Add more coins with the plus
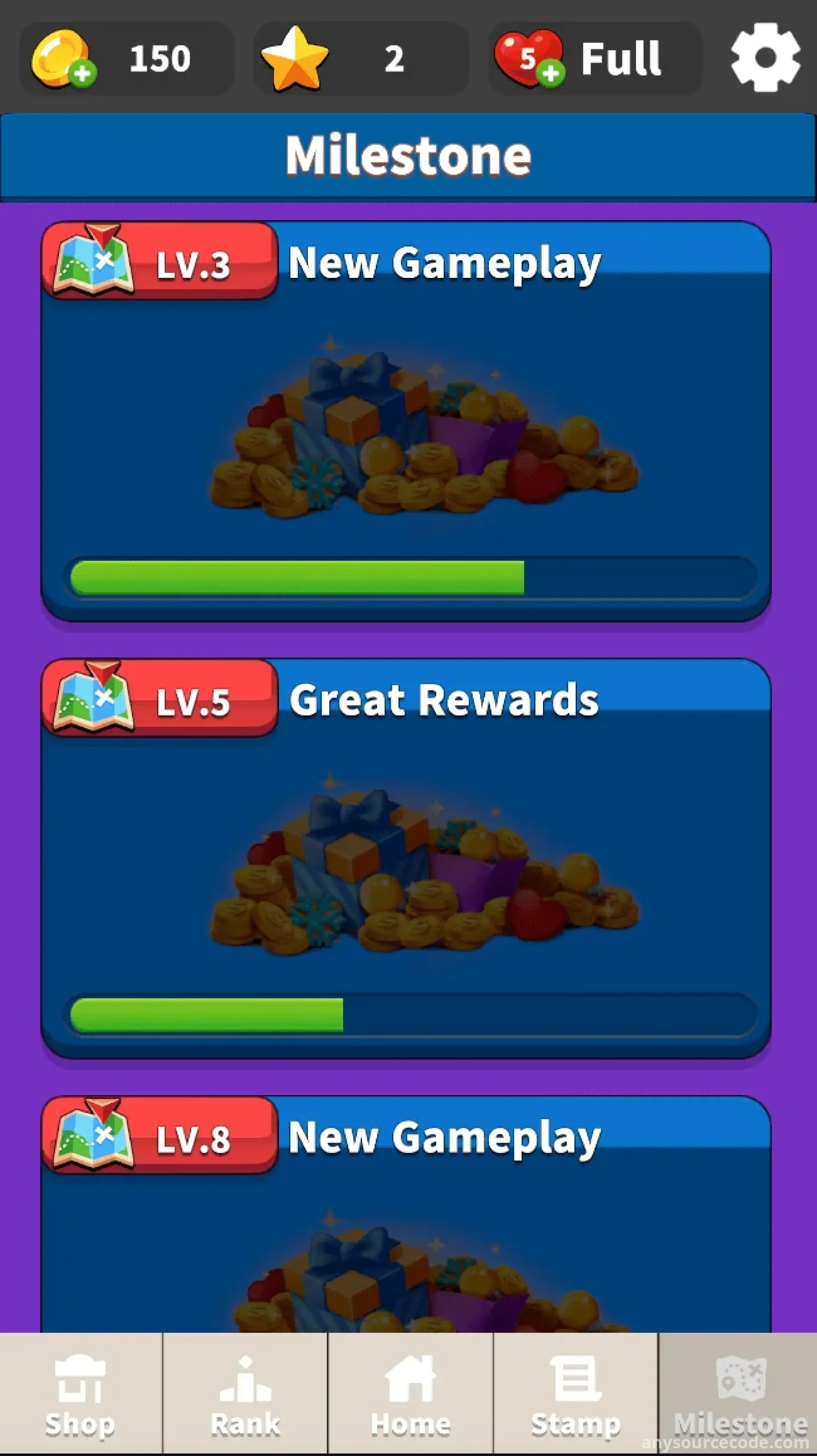Screen dimensions: 817x1456 [x=83, y=74]
